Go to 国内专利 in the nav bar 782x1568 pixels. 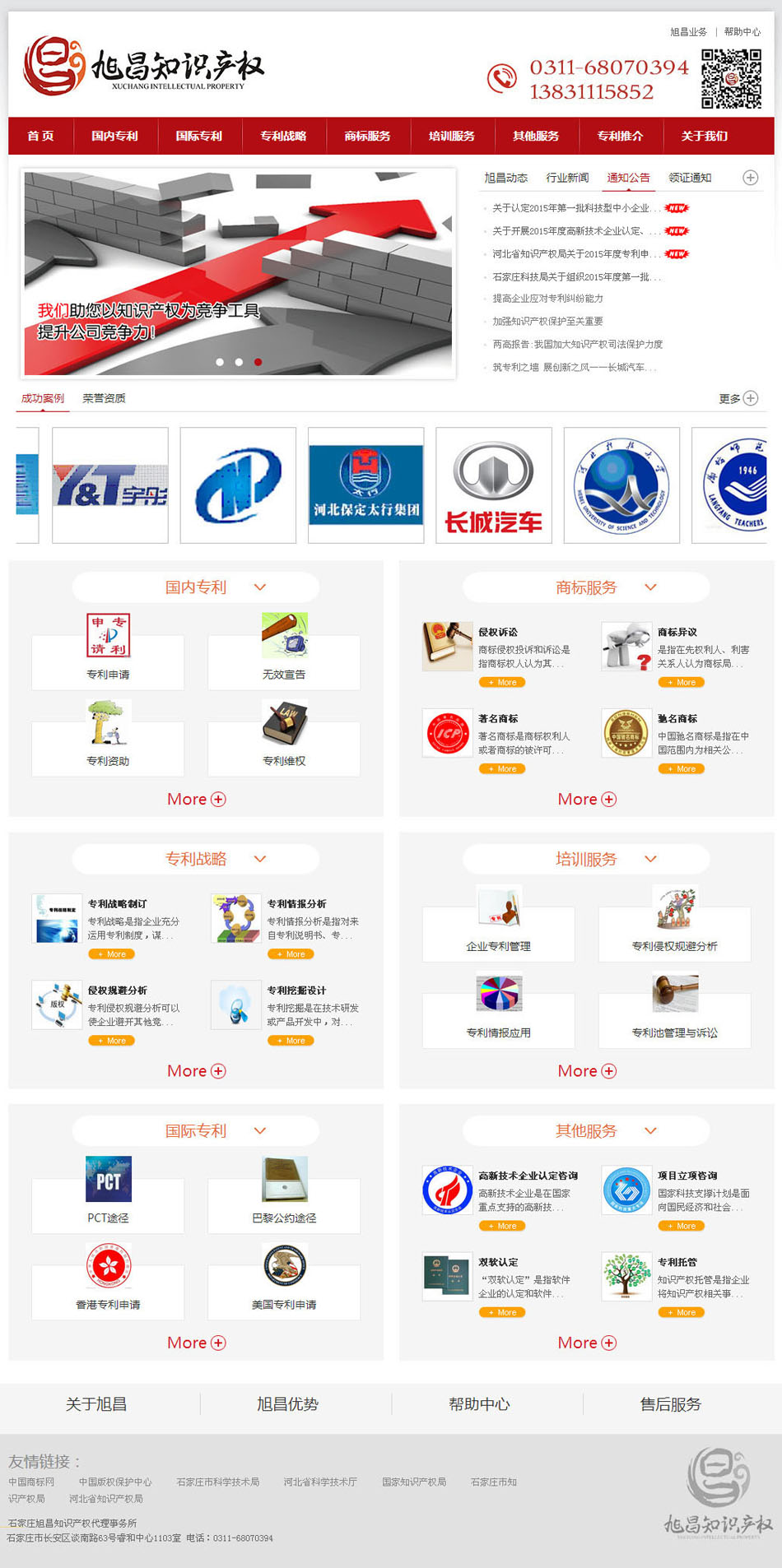point(114,136)
